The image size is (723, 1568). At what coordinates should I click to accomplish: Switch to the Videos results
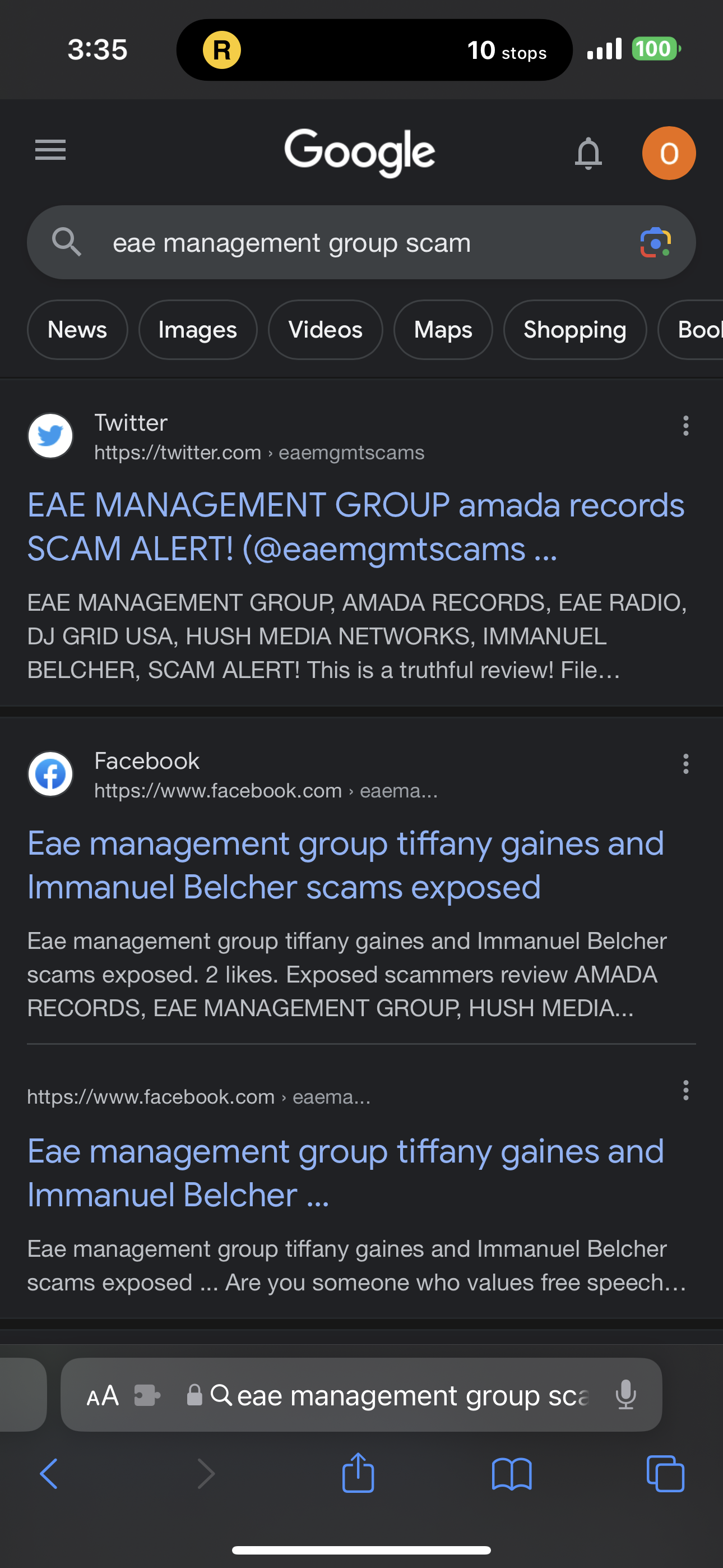(326, 330)
